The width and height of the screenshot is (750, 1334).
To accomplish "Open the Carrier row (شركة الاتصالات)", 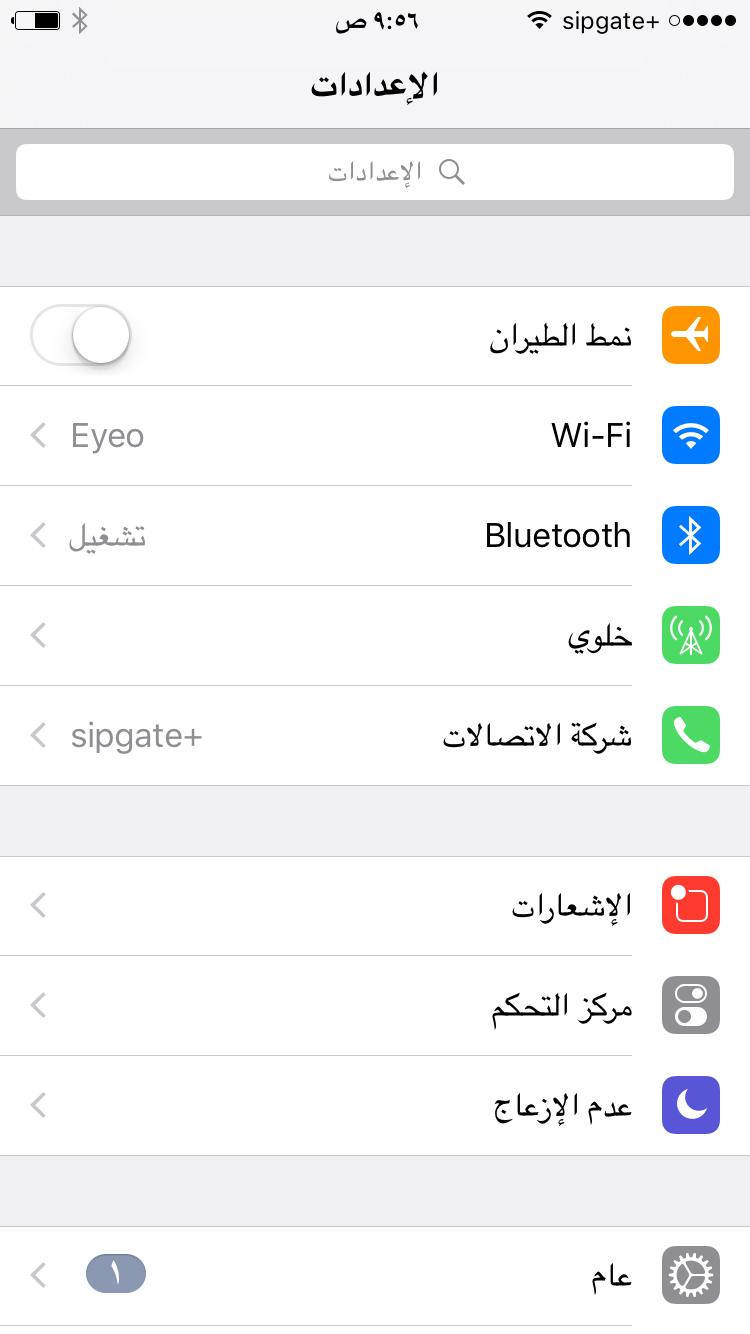I will [375, 736].
